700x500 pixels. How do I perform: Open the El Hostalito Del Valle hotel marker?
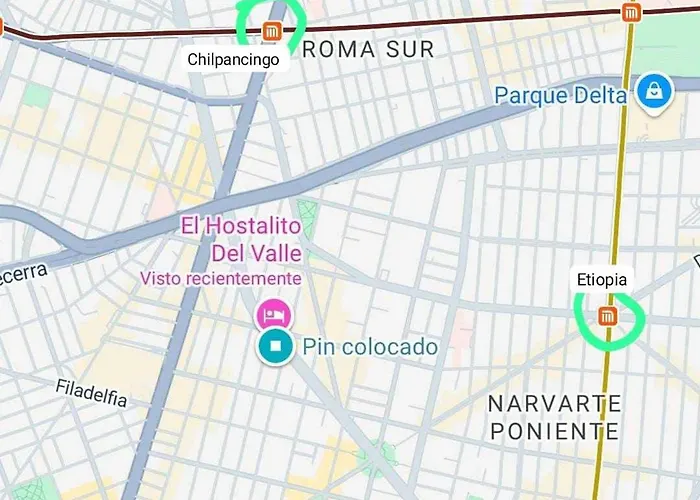coord(273,314)
